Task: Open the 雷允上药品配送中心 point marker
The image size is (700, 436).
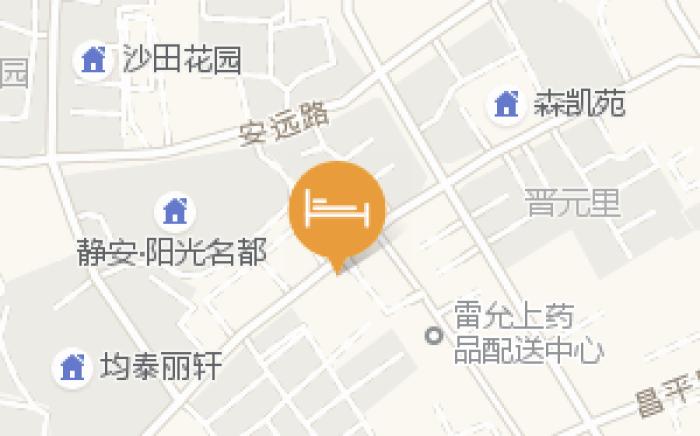Action: pos(433,336)
